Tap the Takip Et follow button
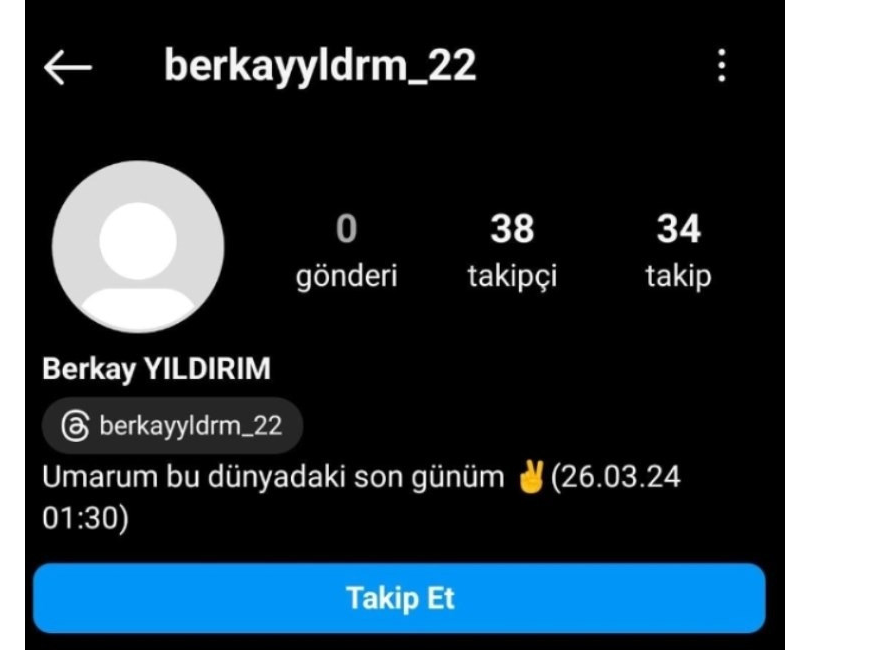The width and height of the screenshot is (895, 650). 400,599
